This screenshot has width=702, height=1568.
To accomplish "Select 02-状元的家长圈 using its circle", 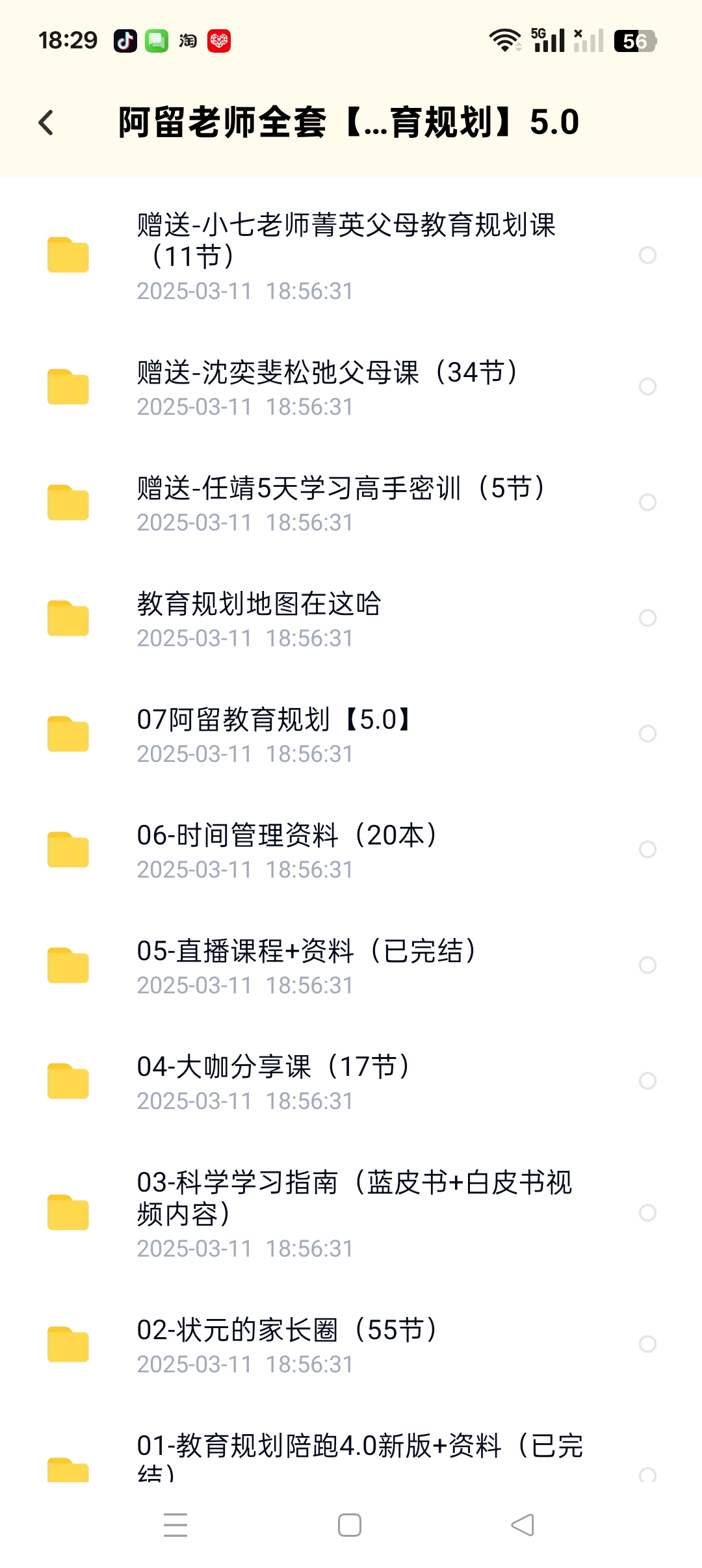I will tap(647, 1344).
